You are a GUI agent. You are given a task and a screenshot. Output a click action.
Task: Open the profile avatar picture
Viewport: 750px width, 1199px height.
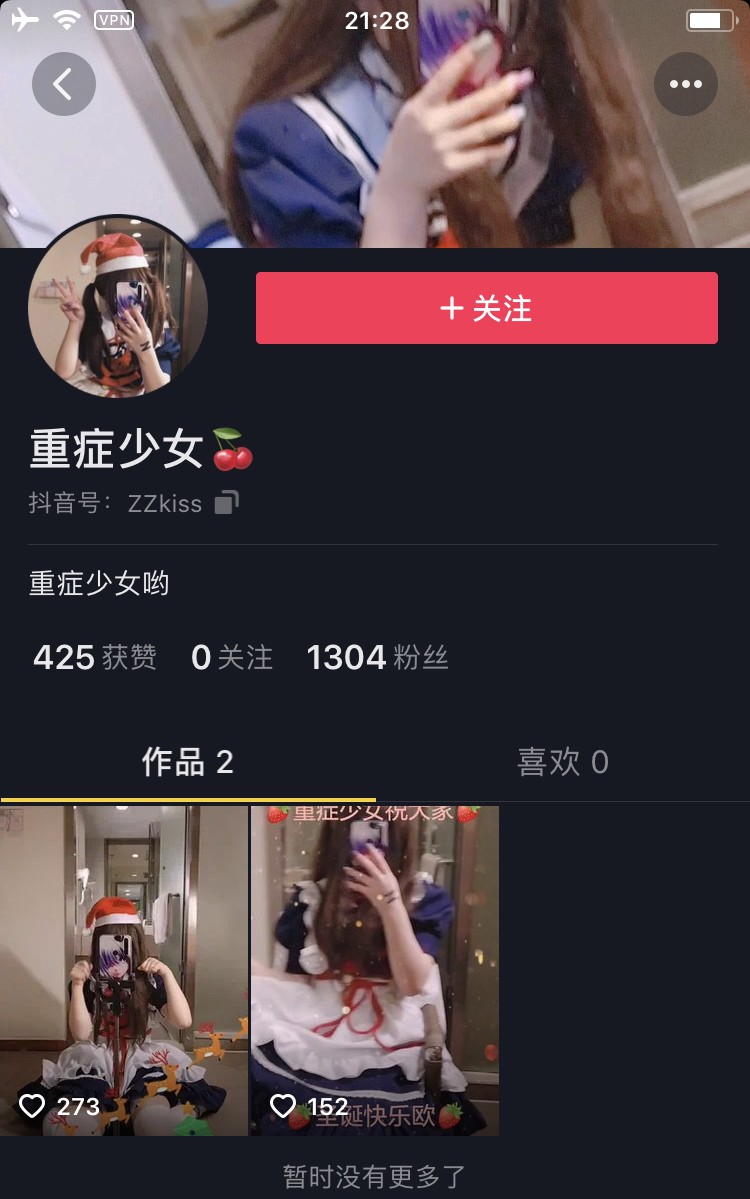118,308
